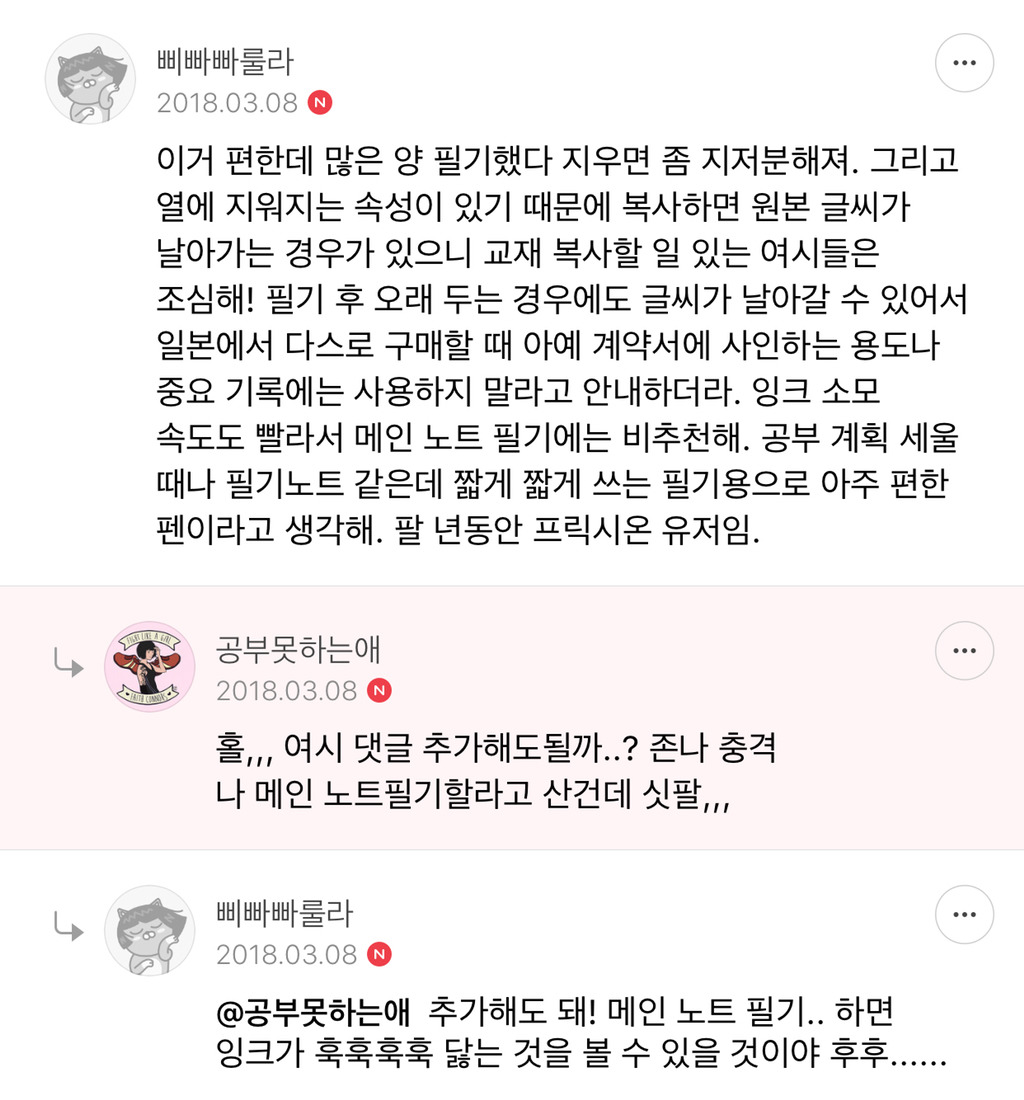This screenshot has height=1100, width=1024.
Task: Tap the @공부못하는애 mention link
Action: tap(314, 1013)
